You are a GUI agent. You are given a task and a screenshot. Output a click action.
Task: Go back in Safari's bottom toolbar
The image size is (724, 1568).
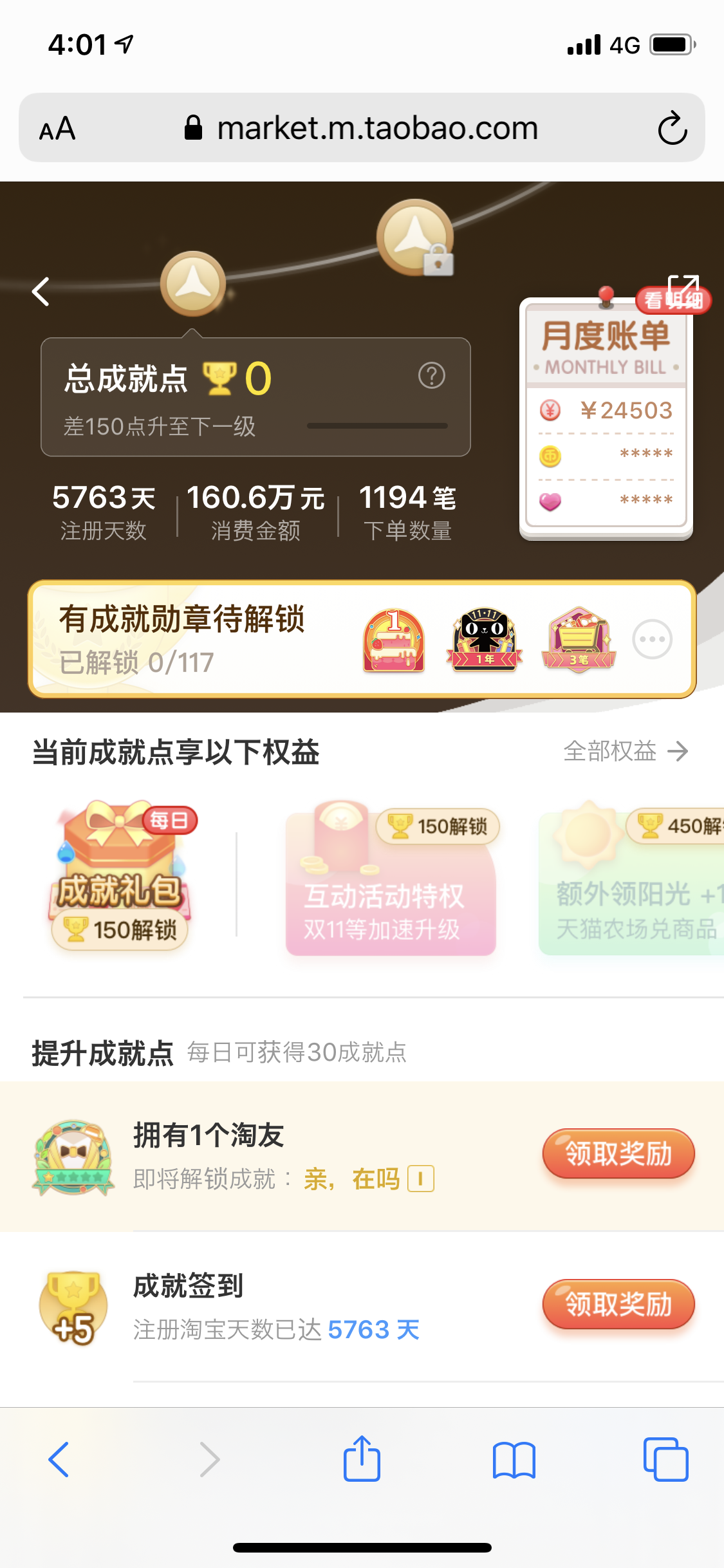59,1459
